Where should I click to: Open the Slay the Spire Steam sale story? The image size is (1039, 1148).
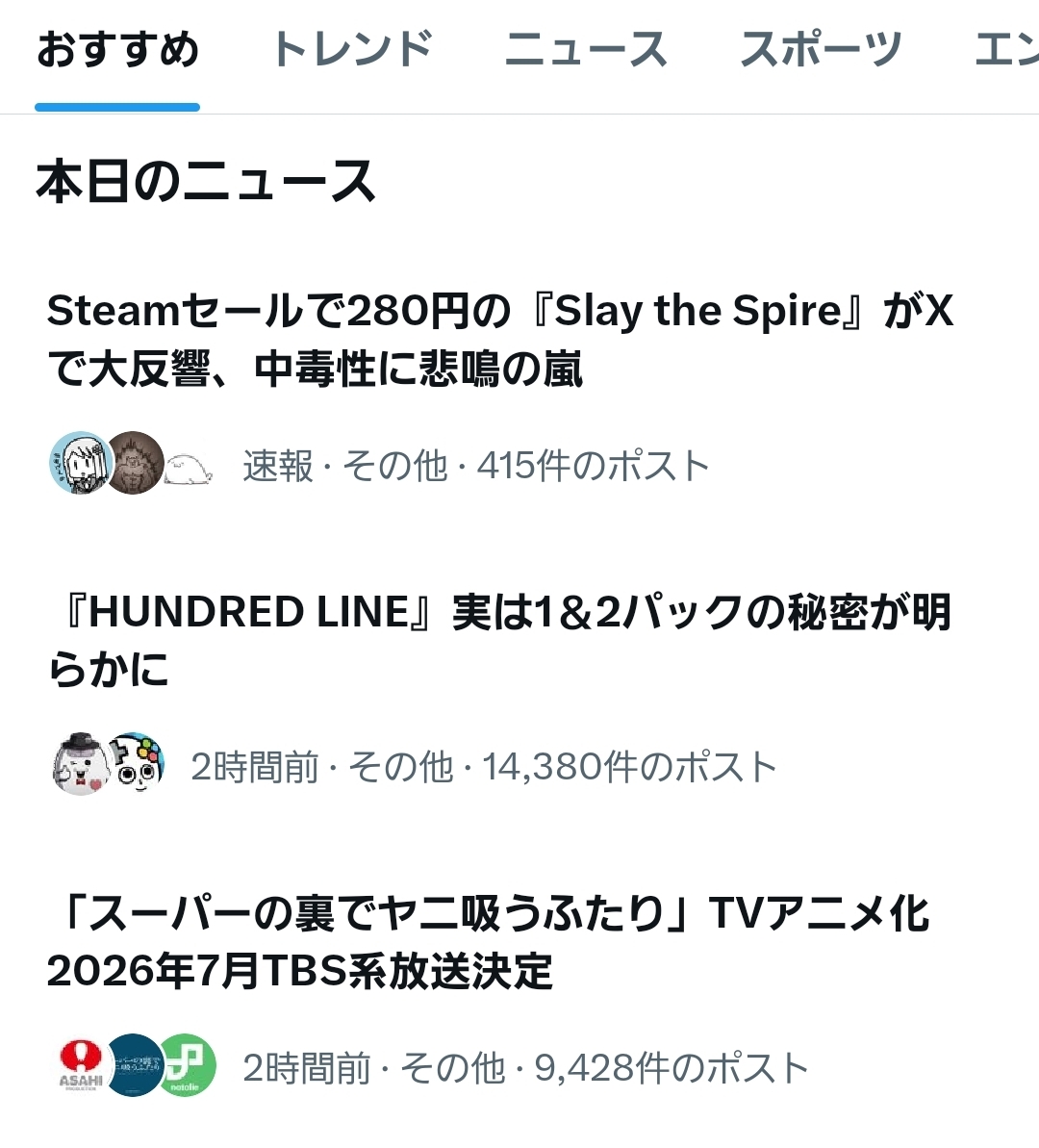click(500, 340)
